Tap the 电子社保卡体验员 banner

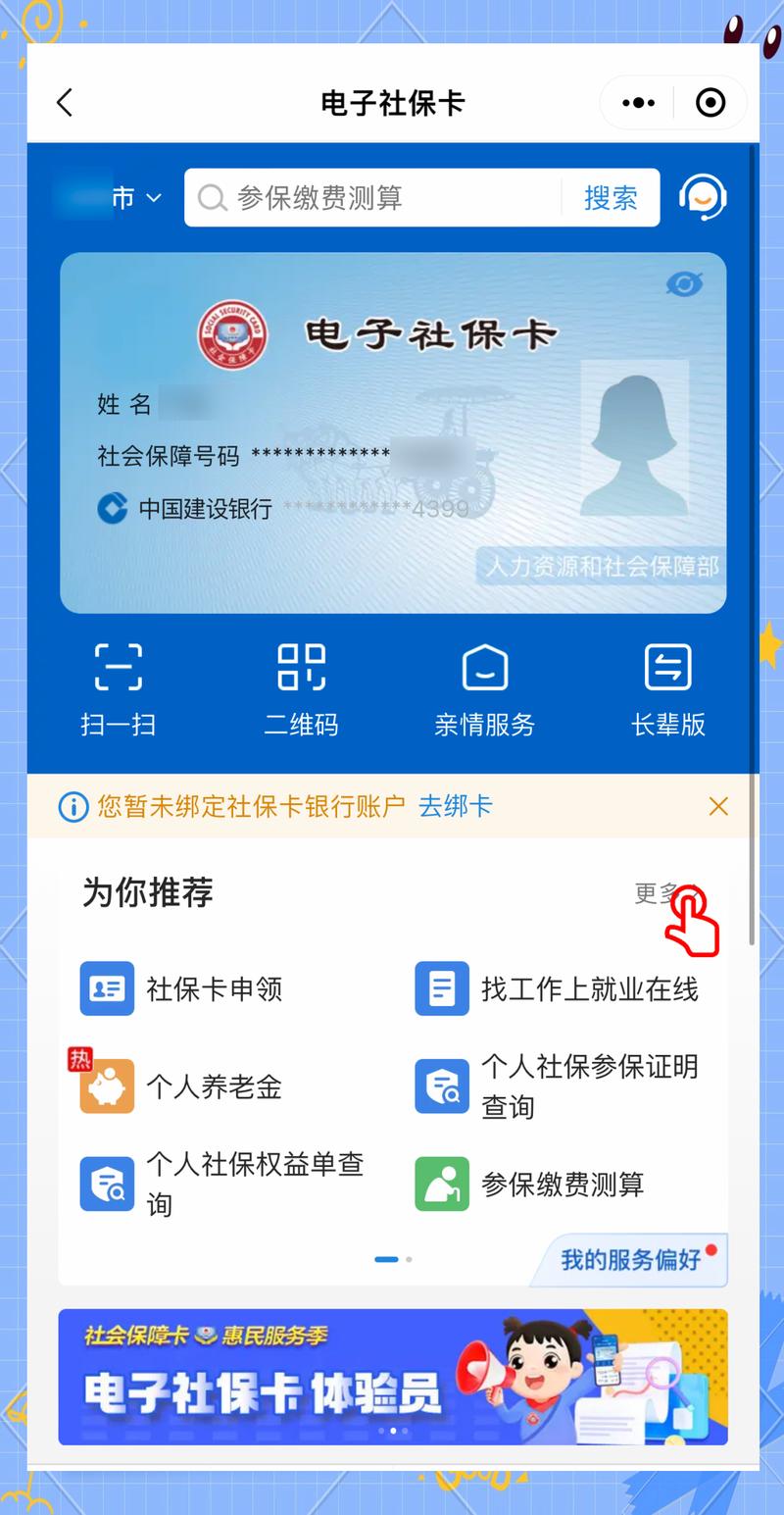tap(392, 1378)
